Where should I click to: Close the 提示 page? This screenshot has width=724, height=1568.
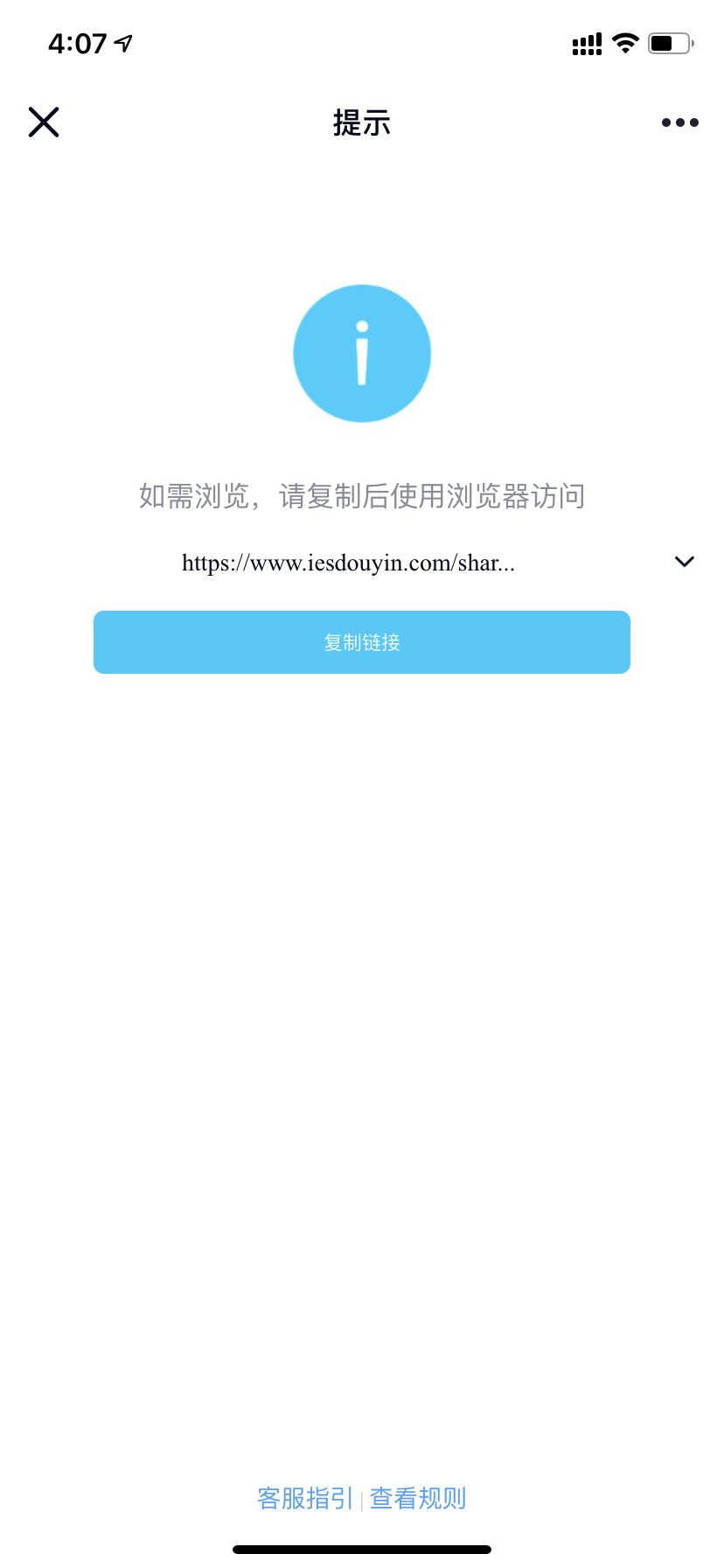click(x=43, y=122)
